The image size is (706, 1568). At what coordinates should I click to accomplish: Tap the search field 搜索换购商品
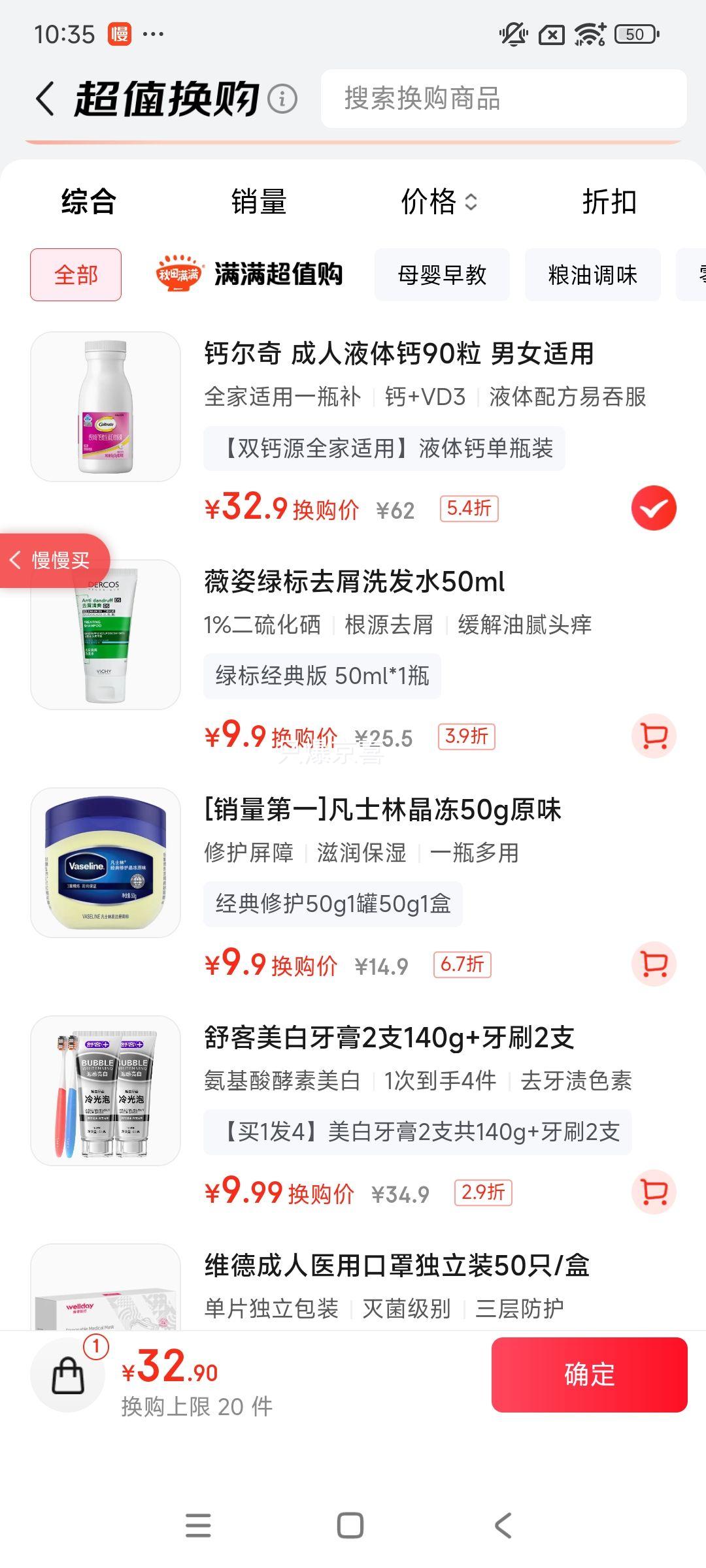500,99
